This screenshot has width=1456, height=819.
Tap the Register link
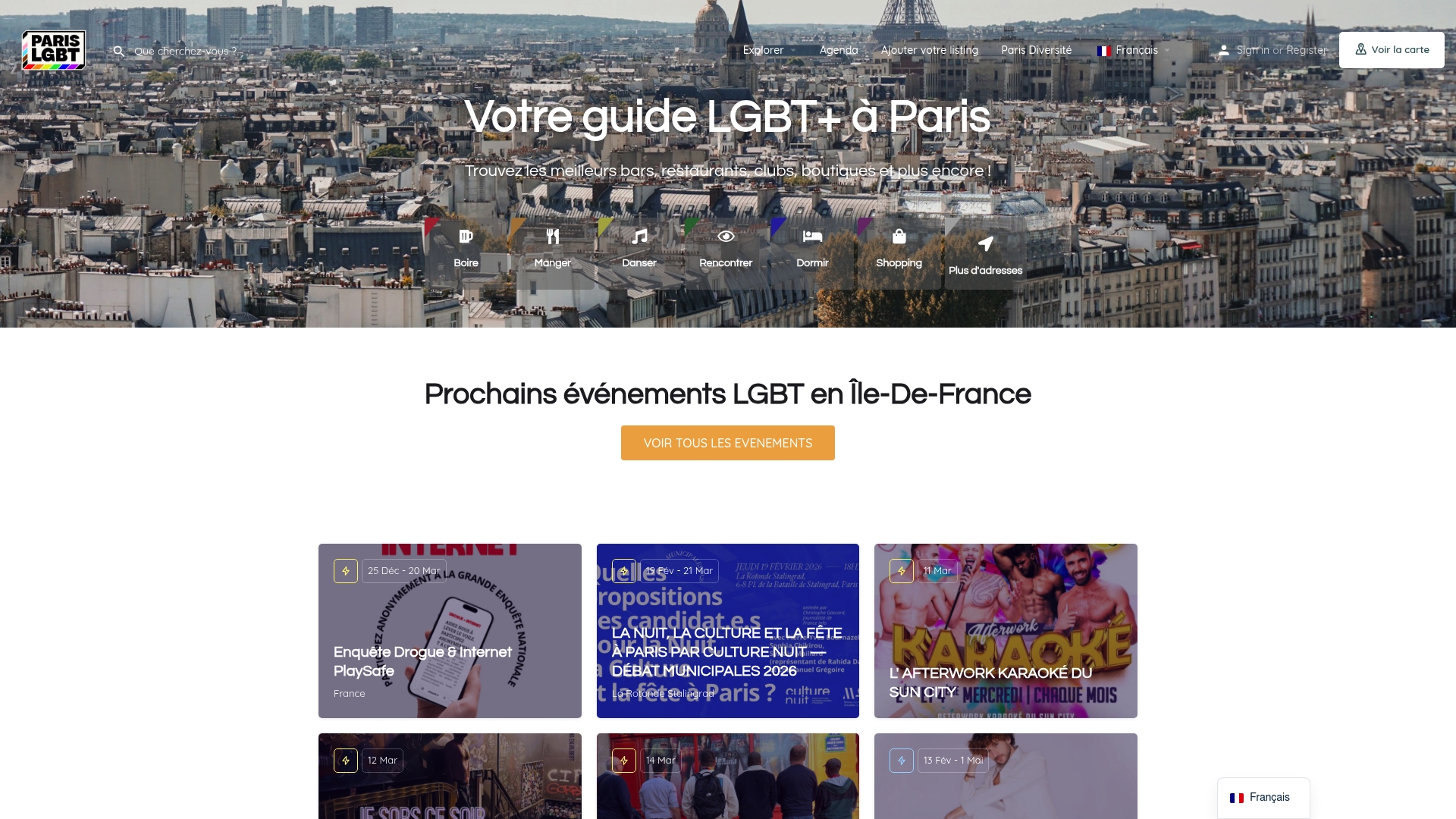1307,50
